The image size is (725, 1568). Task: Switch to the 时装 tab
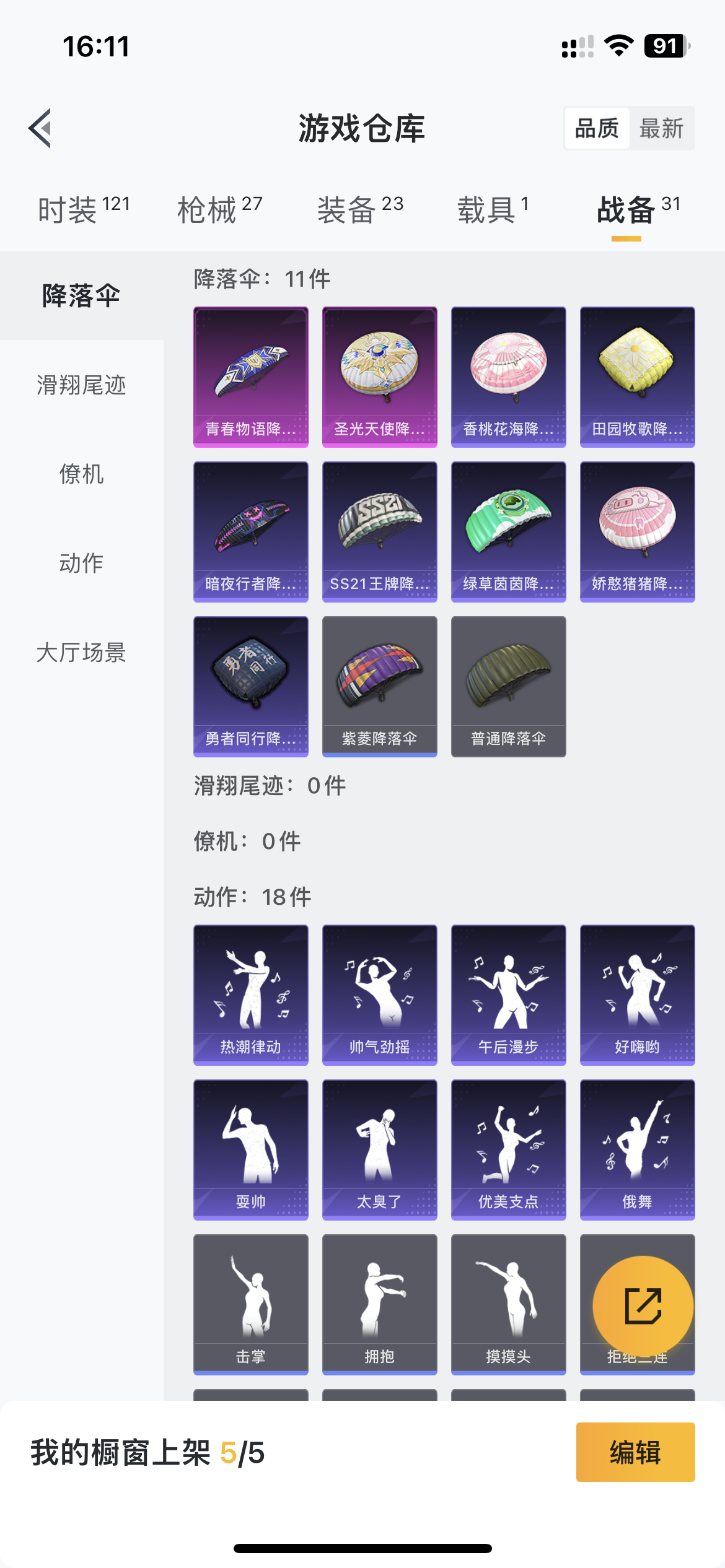point(83,209)
